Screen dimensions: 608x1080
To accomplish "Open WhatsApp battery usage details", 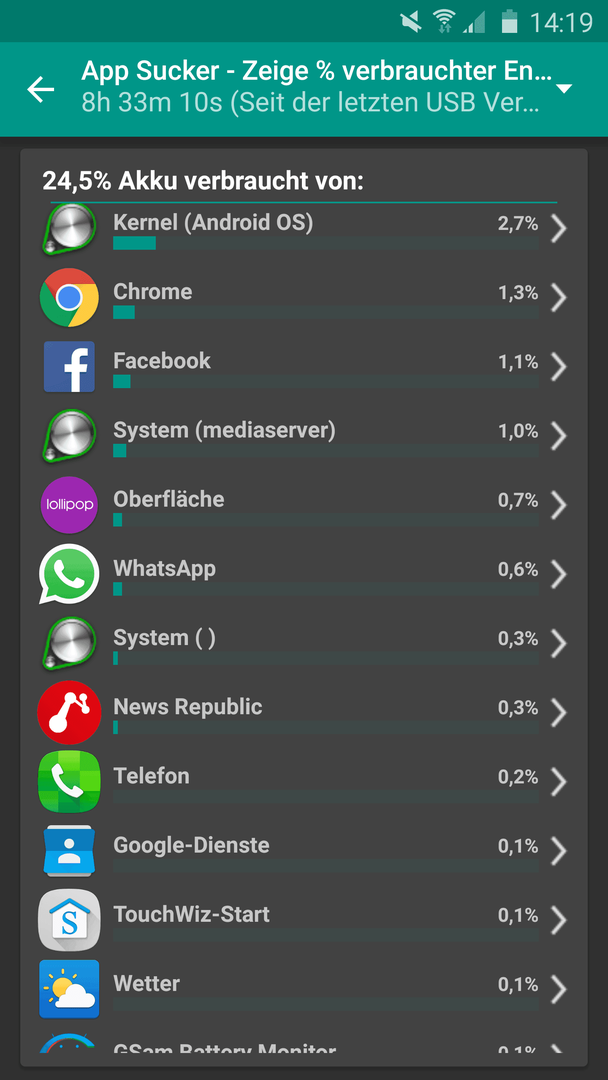I will pos(300,574).
